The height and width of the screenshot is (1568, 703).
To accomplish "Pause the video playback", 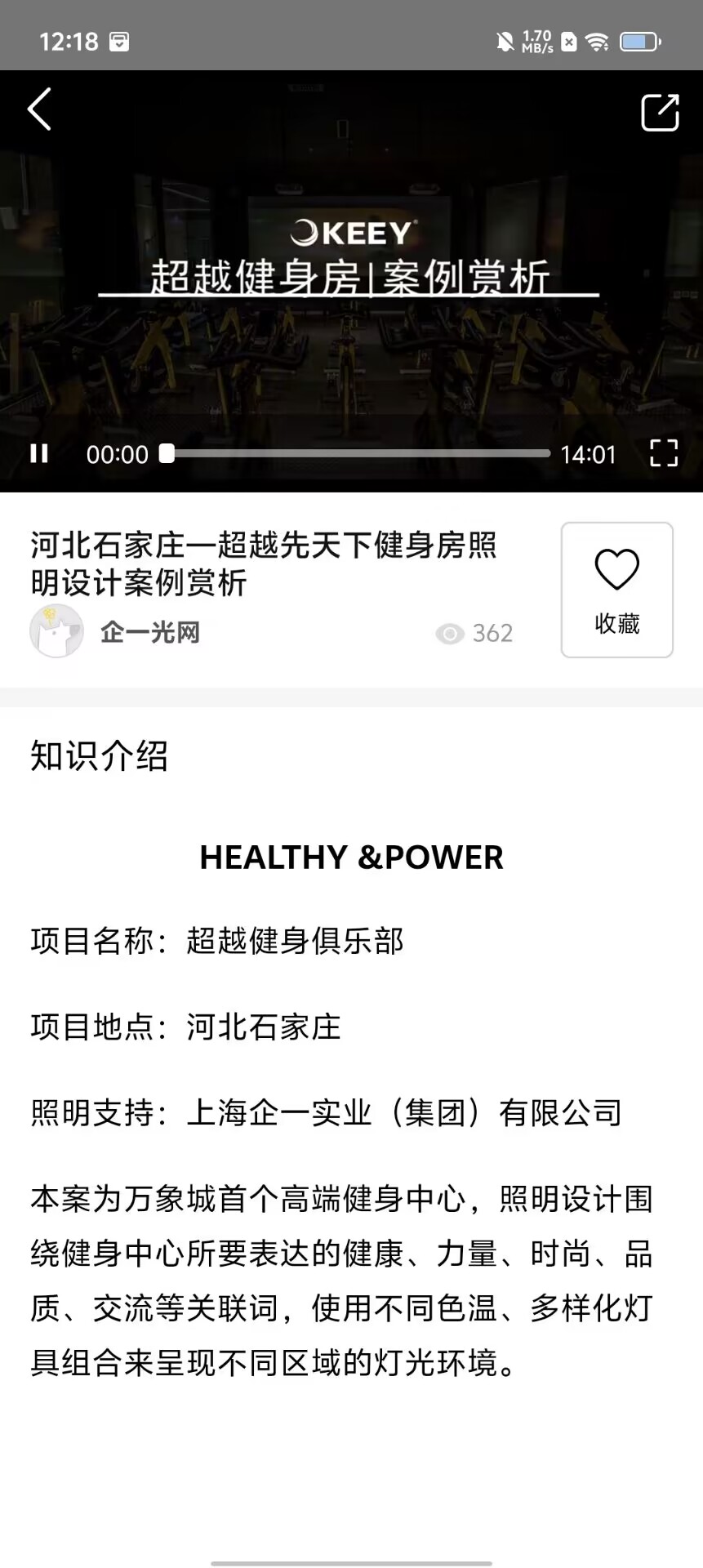I will pyautogui.click(x=39, y=453).
